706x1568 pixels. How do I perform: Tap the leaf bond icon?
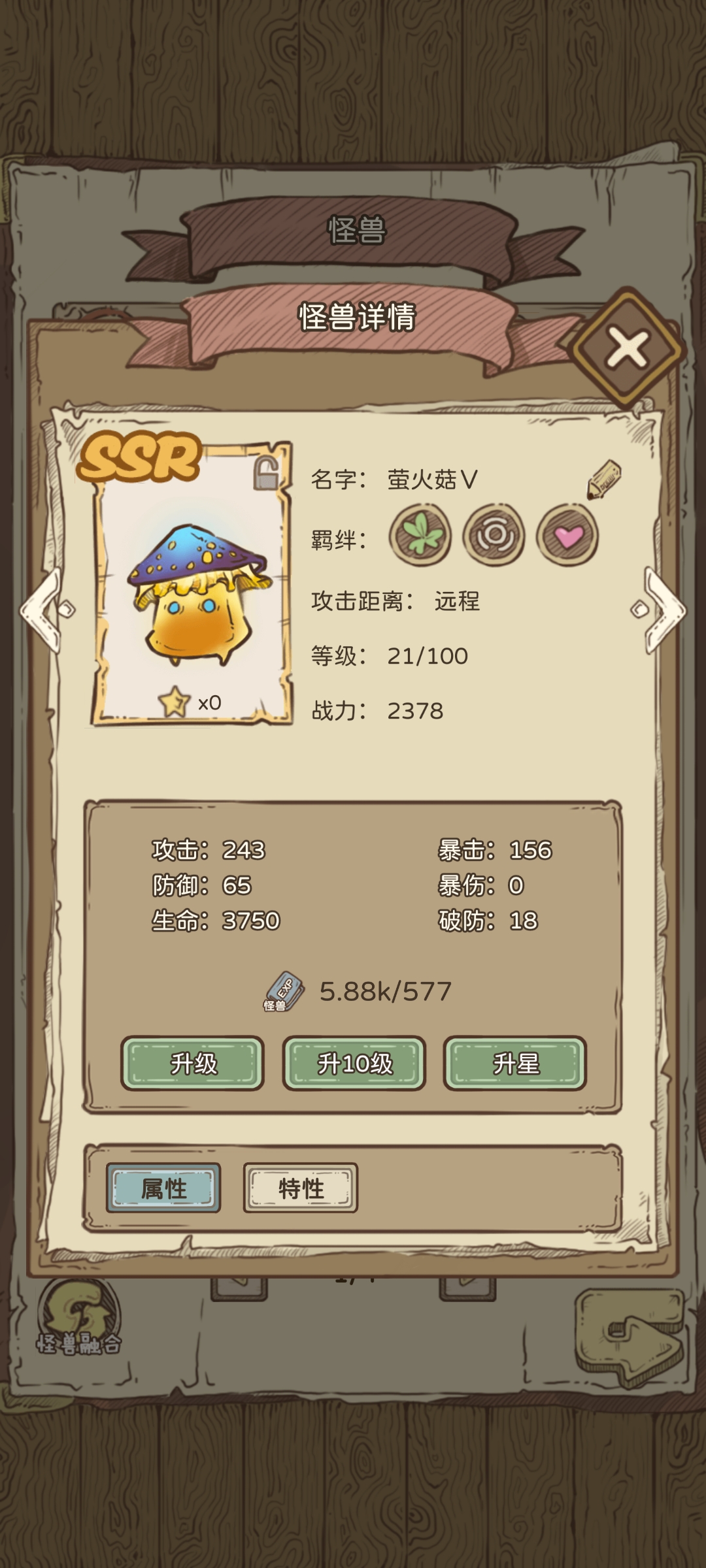click(420, 535)
